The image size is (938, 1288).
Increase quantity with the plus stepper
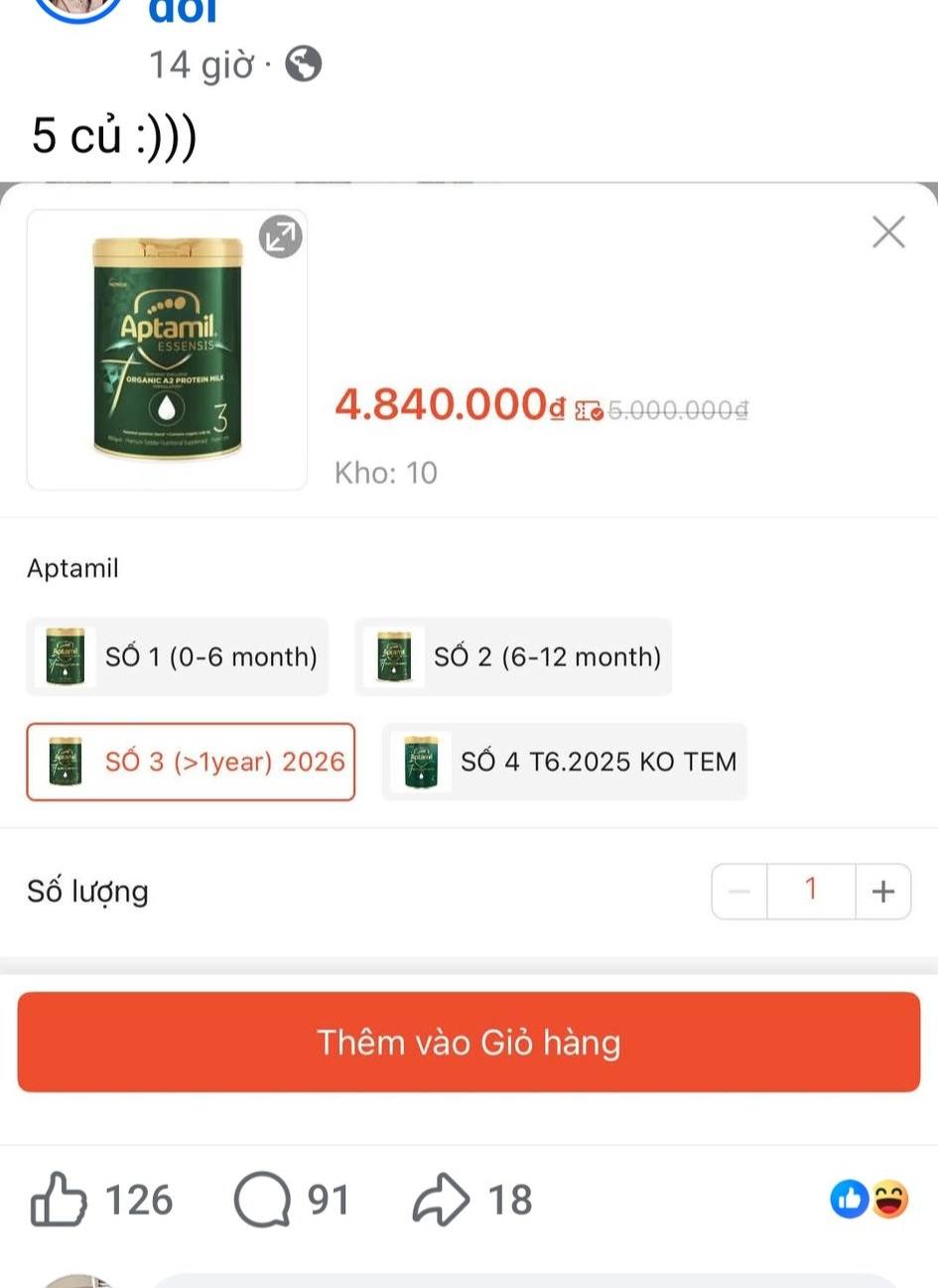pyautogui.click(x=882, y=891)
